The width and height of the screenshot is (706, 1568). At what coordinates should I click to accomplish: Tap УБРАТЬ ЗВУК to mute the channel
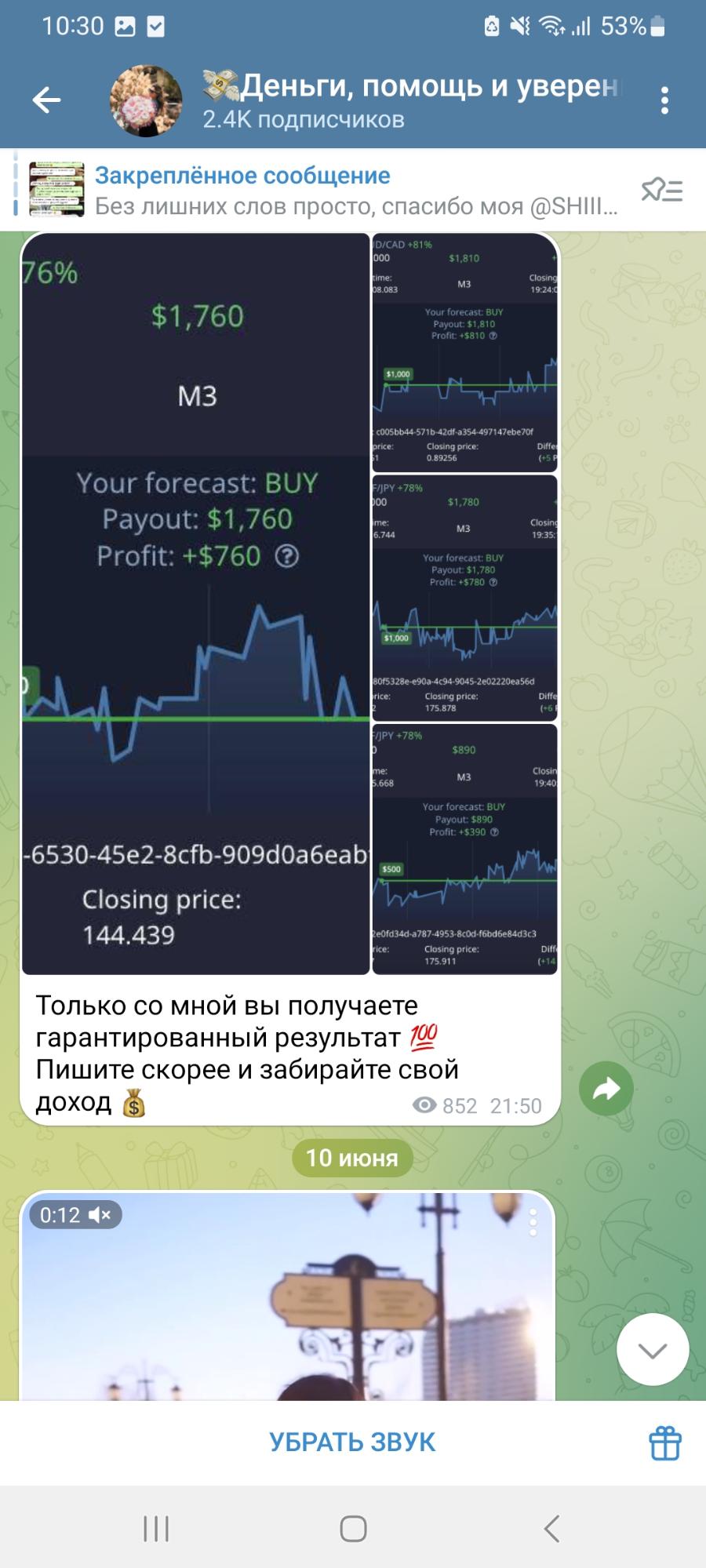352,1442
